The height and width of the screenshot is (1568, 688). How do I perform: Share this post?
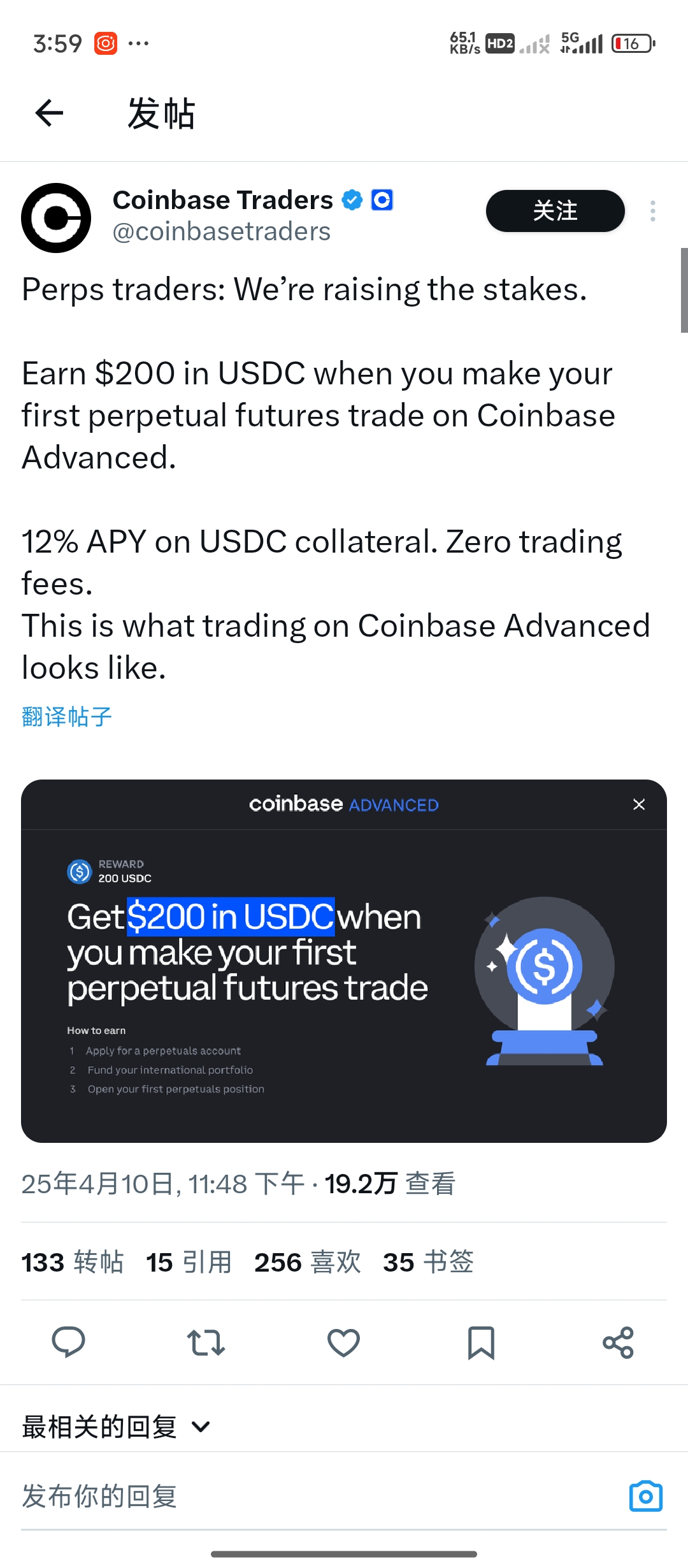618,1342
